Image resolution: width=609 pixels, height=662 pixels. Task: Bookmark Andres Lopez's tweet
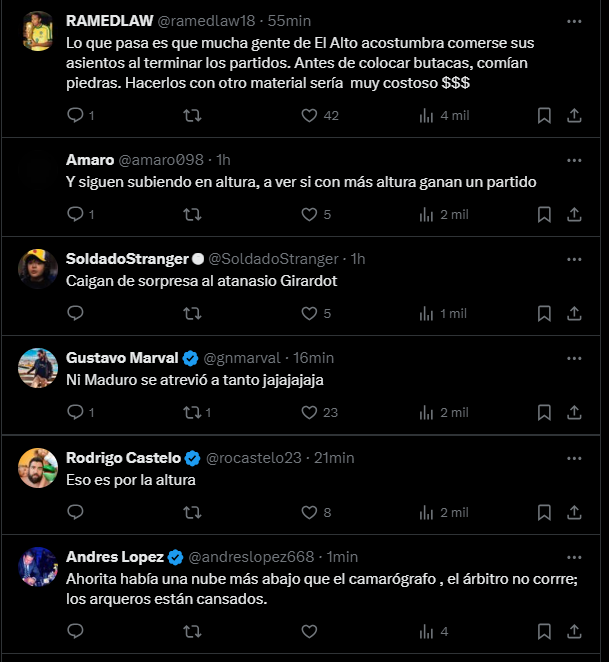pos(544,631)
